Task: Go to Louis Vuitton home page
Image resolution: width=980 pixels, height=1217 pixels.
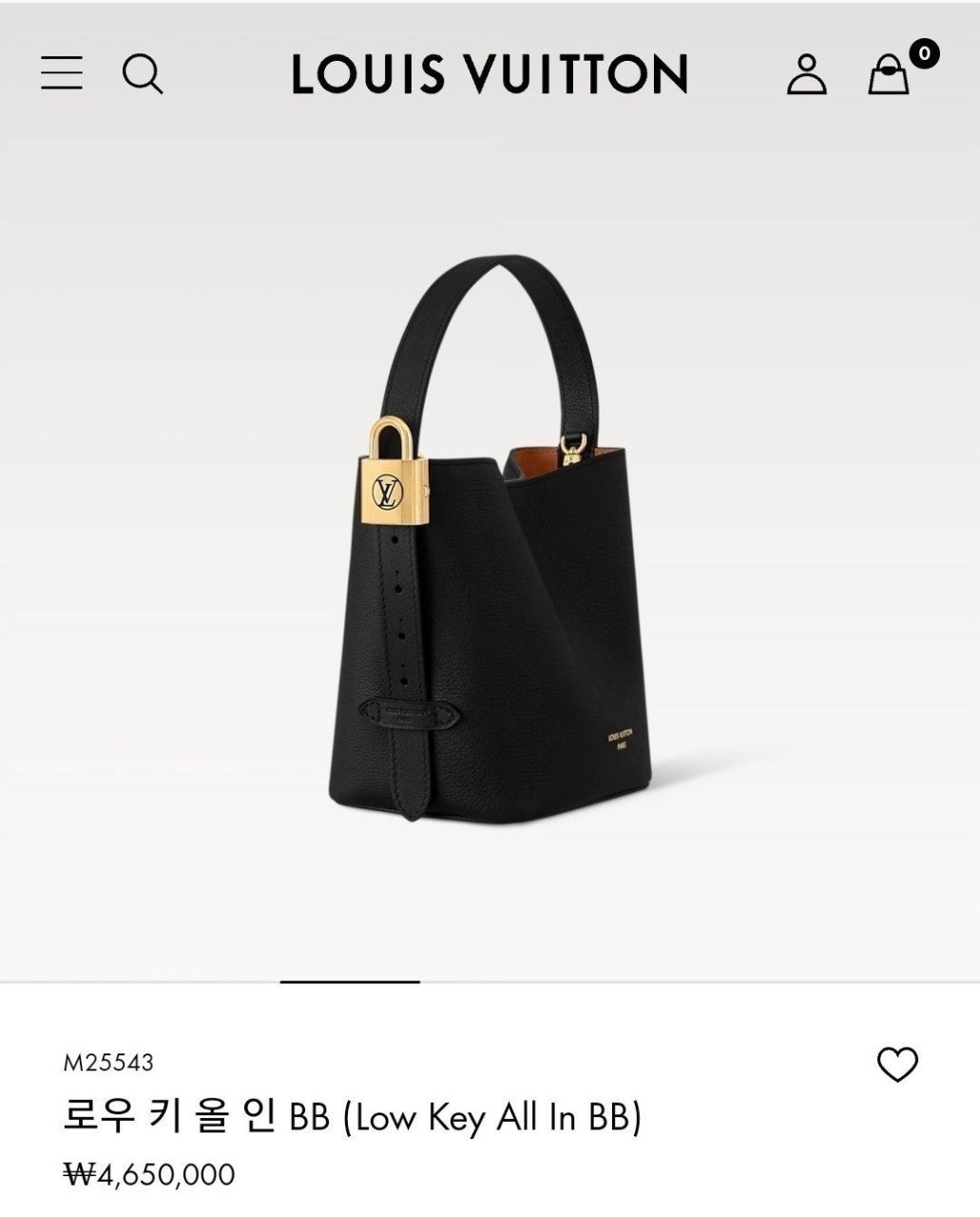Action: click(489, 74)
